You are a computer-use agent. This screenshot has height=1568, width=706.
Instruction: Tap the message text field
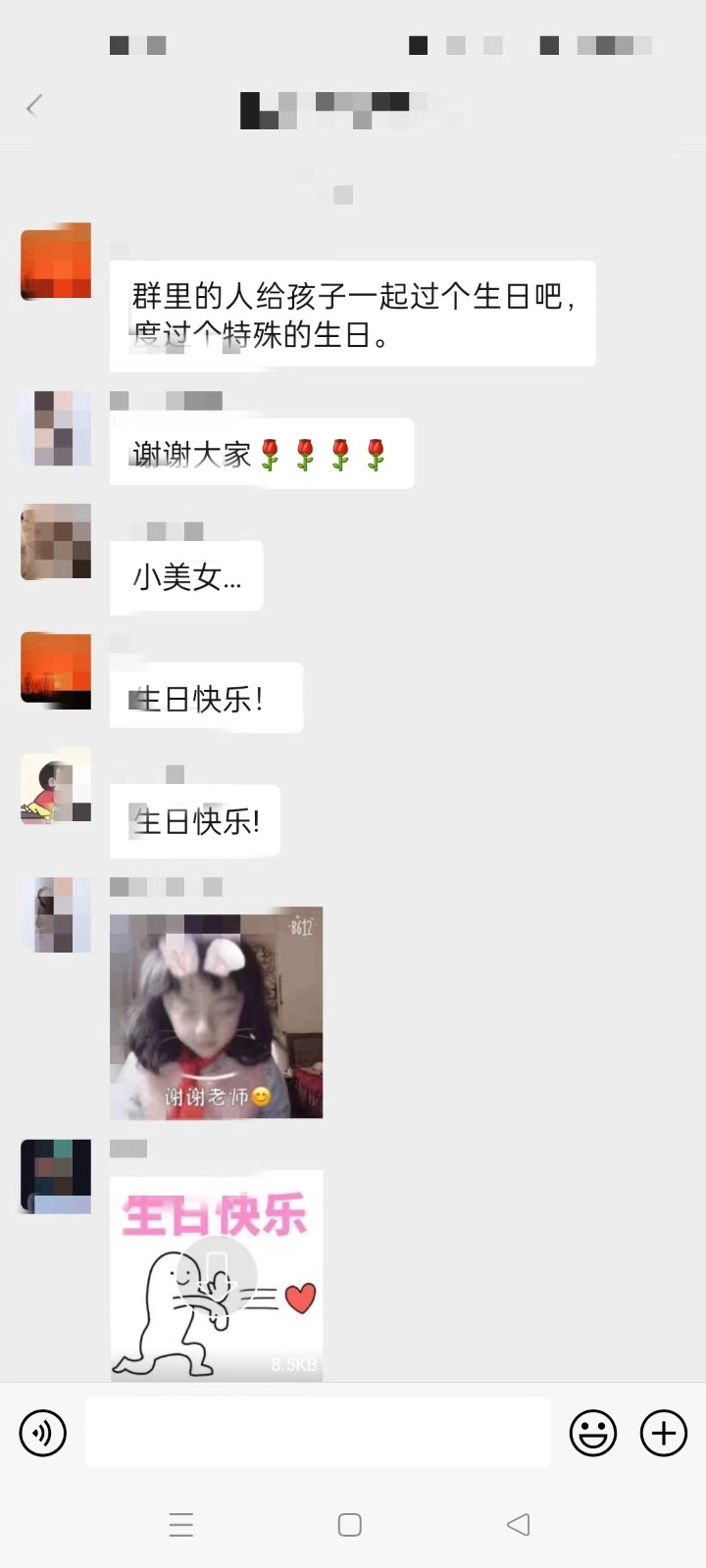coord(317,1433)
